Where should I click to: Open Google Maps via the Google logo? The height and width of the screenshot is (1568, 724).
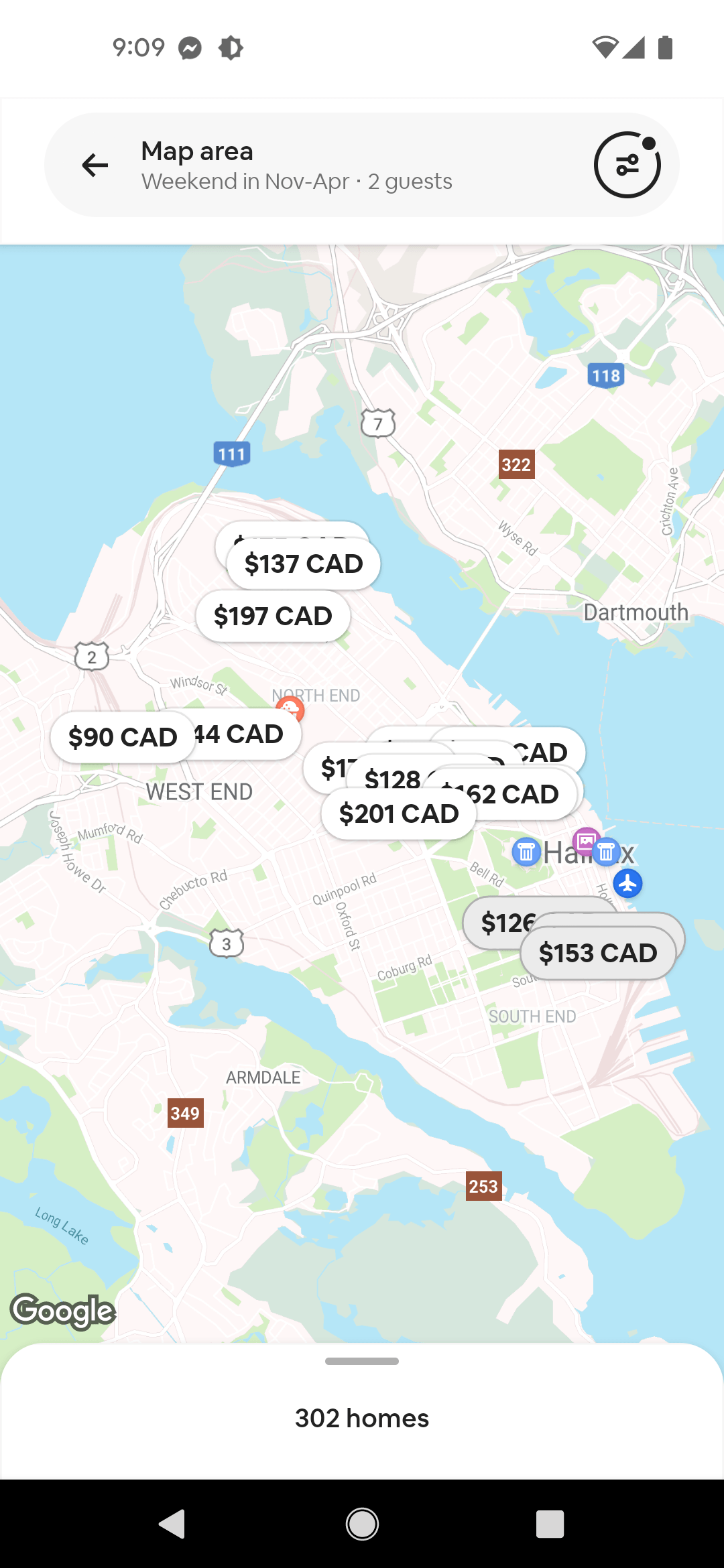[x=62, y=1311]
